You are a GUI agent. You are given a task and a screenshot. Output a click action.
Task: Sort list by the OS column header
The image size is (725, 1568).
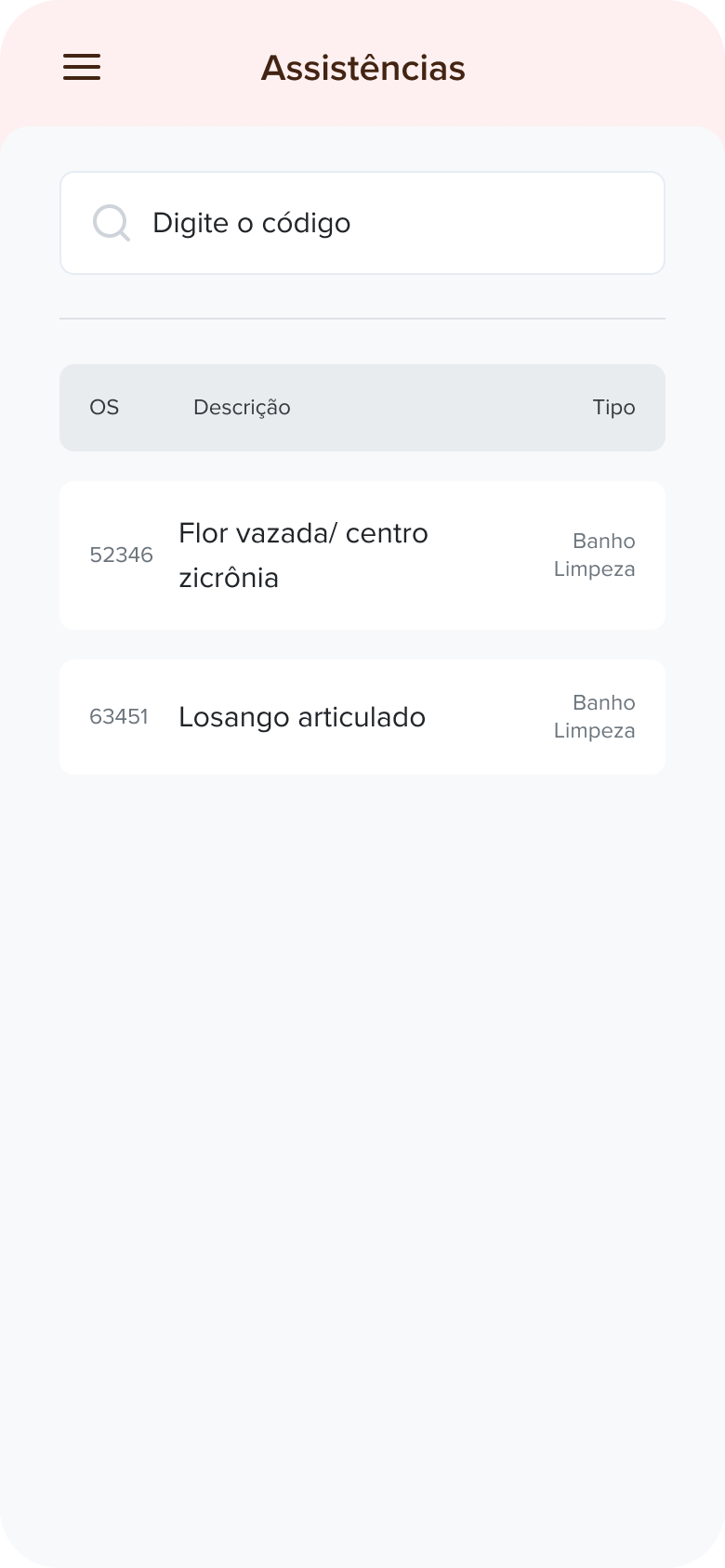pos(104,407)
